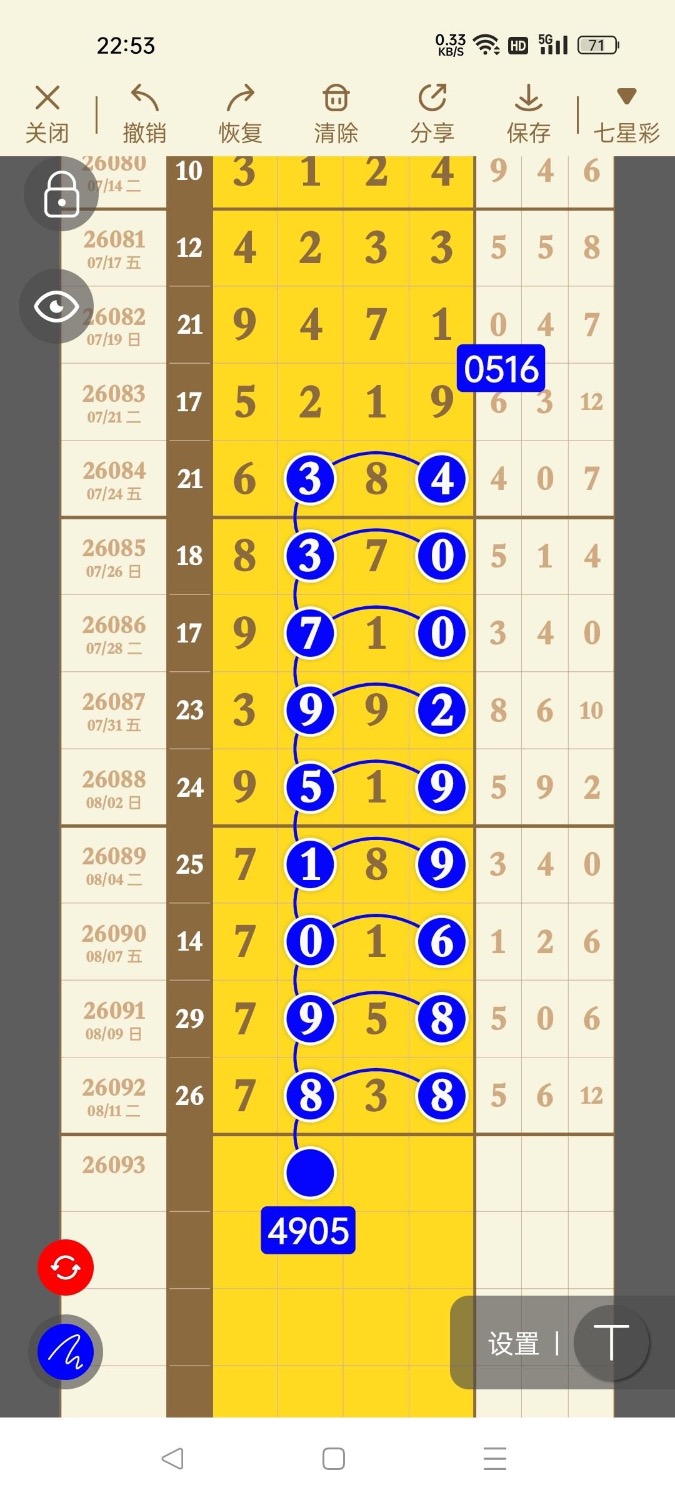675x1500 pixels.
Task: Go to home screen via system button
Action: point(334,1458)
